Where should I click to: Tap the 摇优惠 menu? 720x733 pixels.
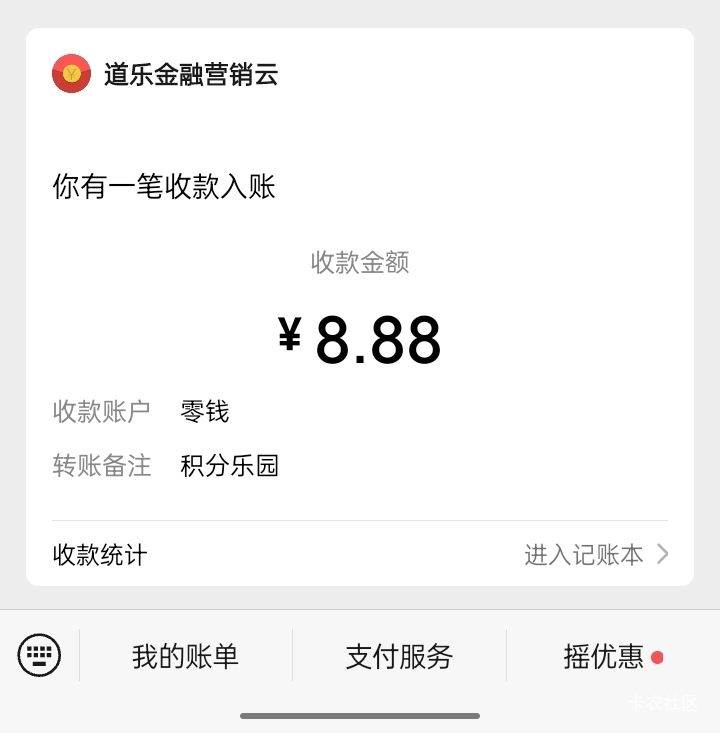pos(604,656)
